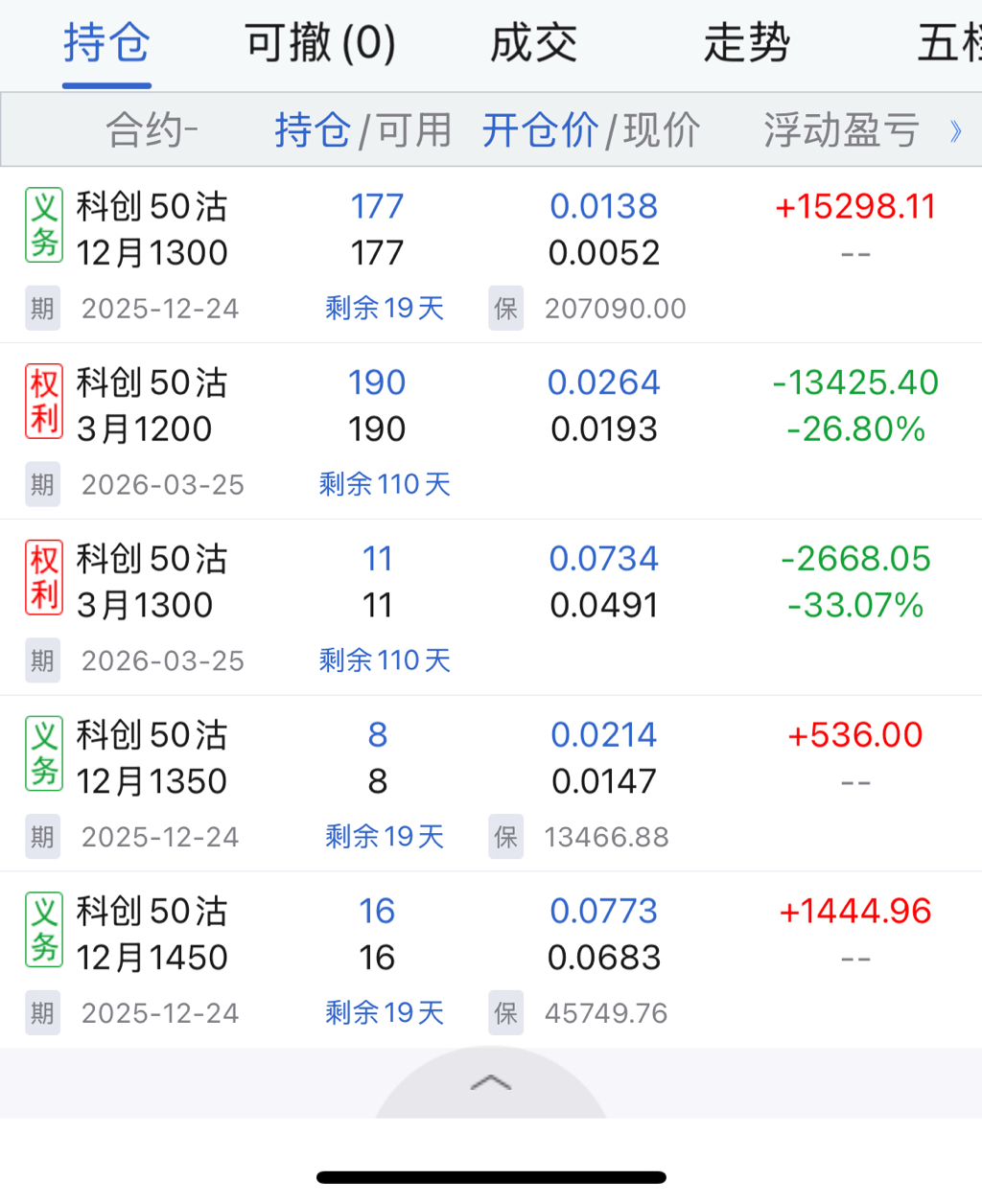The height and width of the screenshot is (1204, 982).
Task: Sort positions by 合约 column header
Action: point(152,130)
